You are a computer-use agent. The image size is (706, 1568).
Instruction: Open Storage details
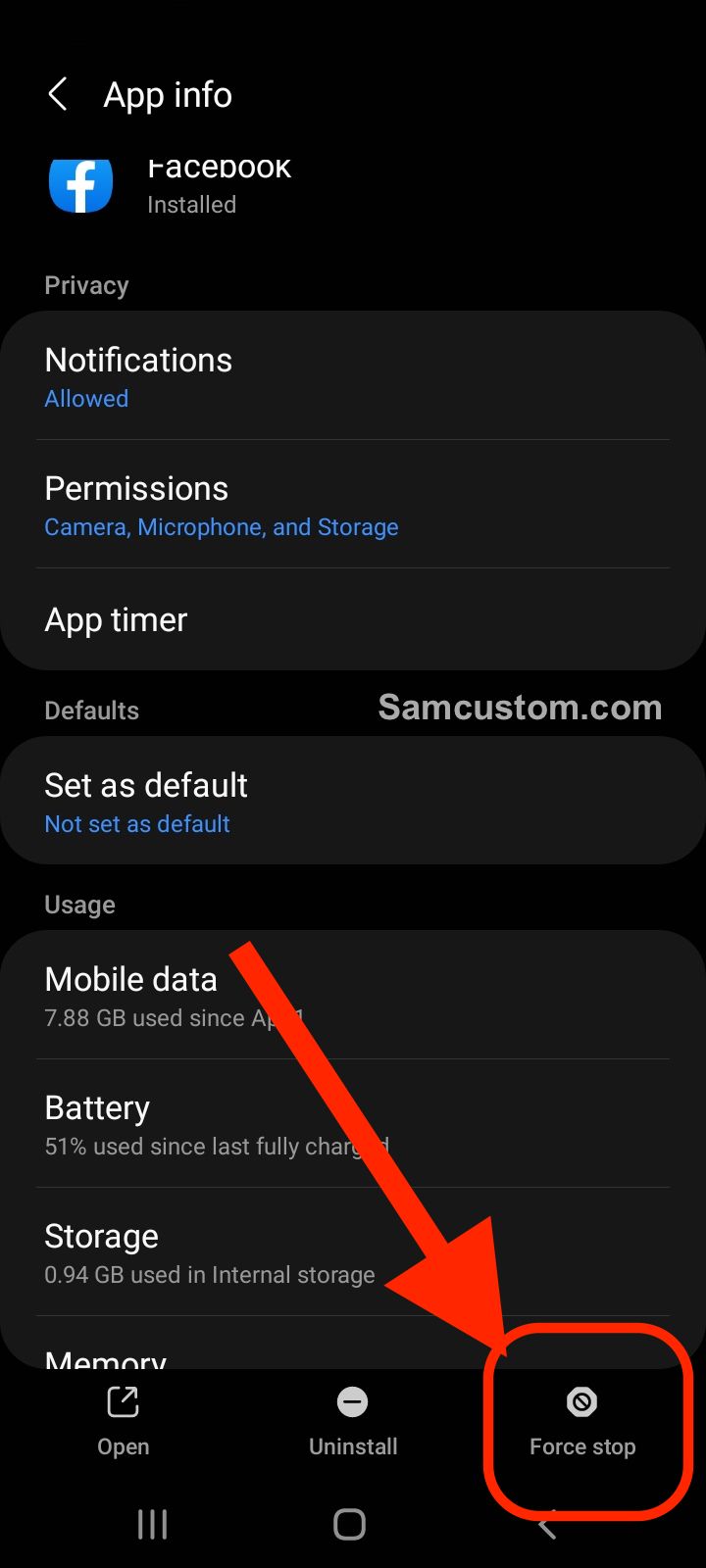[353, 1251]
